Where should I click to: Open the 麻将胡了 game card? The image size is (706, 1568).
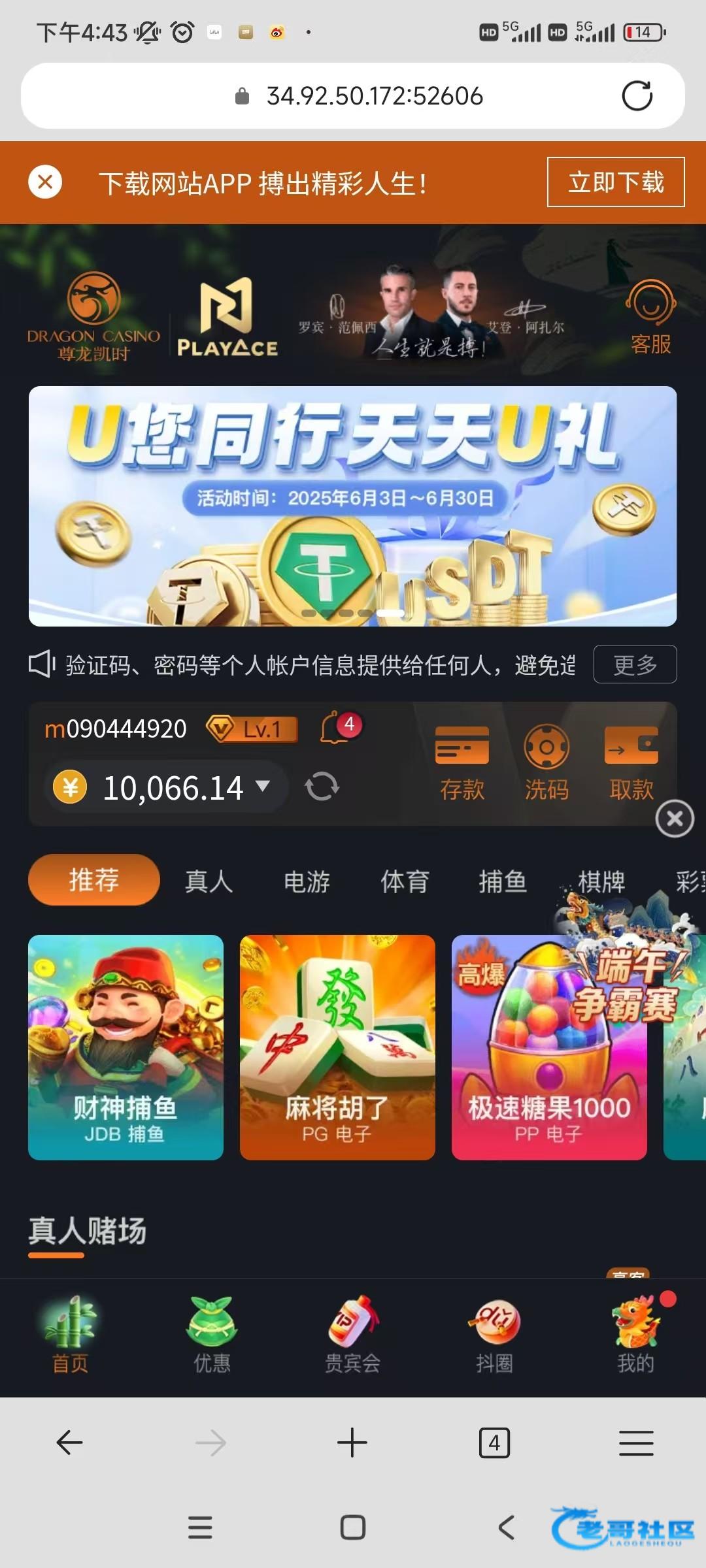coord(337,1047)
